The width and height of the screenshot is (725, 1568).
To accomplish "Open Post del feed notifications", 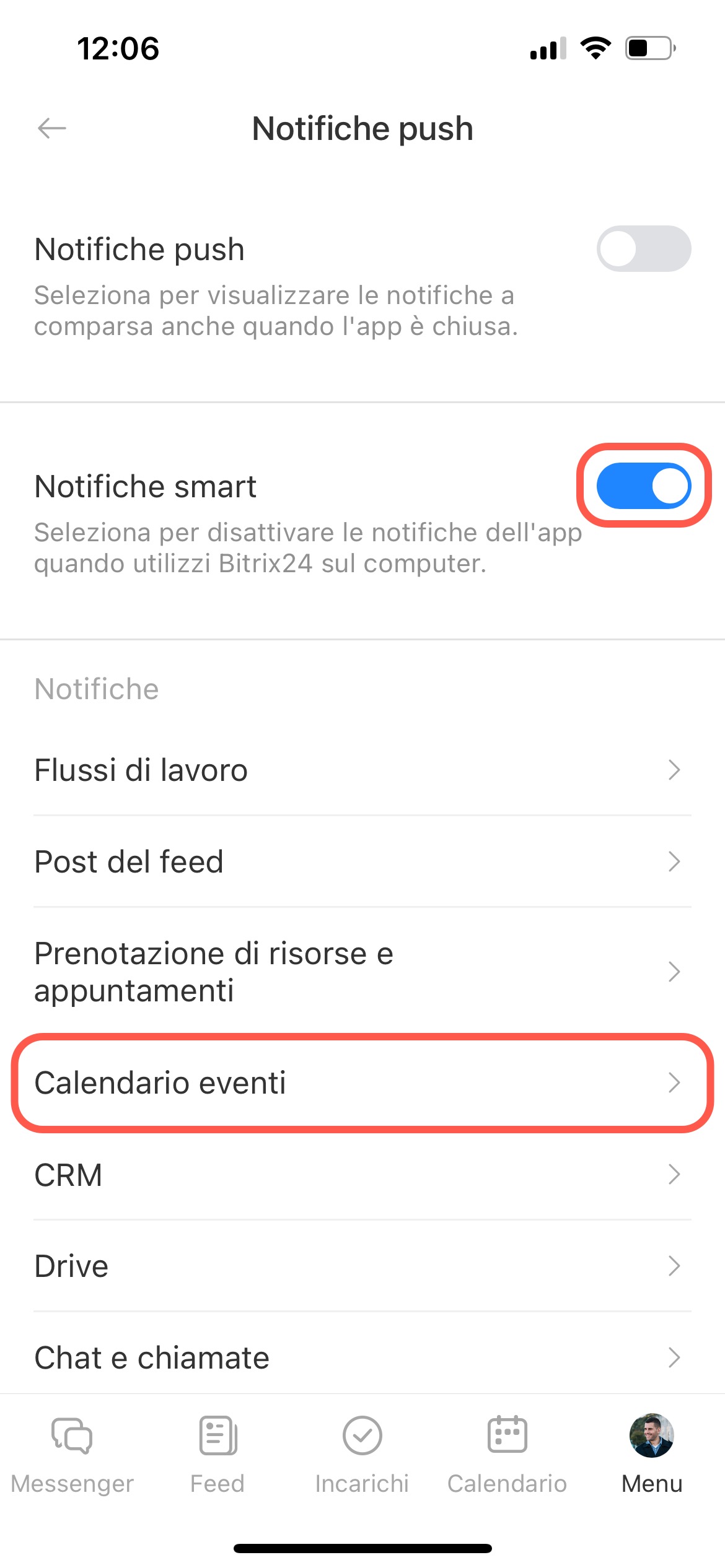I will tap(362, 862).
